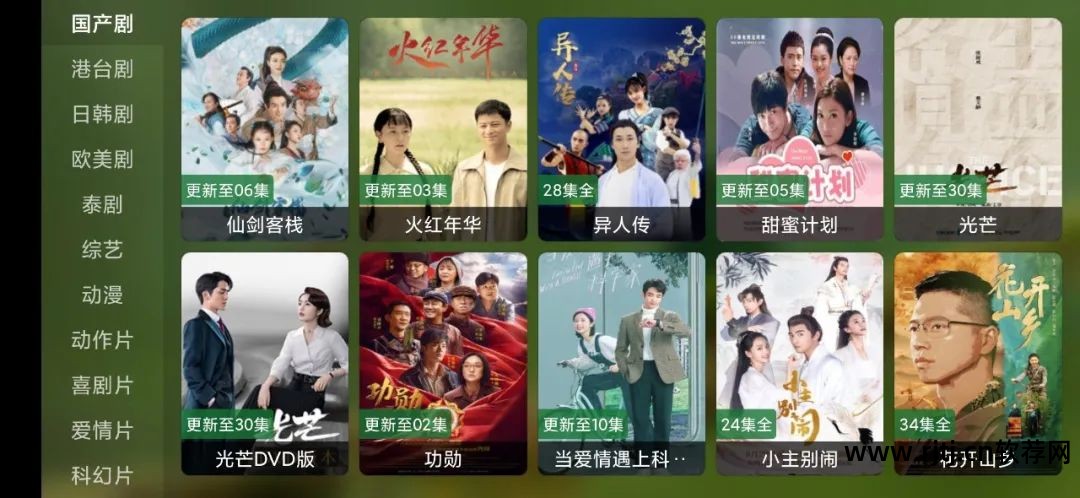
Task: Select the 爱情片 category
Action: pos(102,431)
